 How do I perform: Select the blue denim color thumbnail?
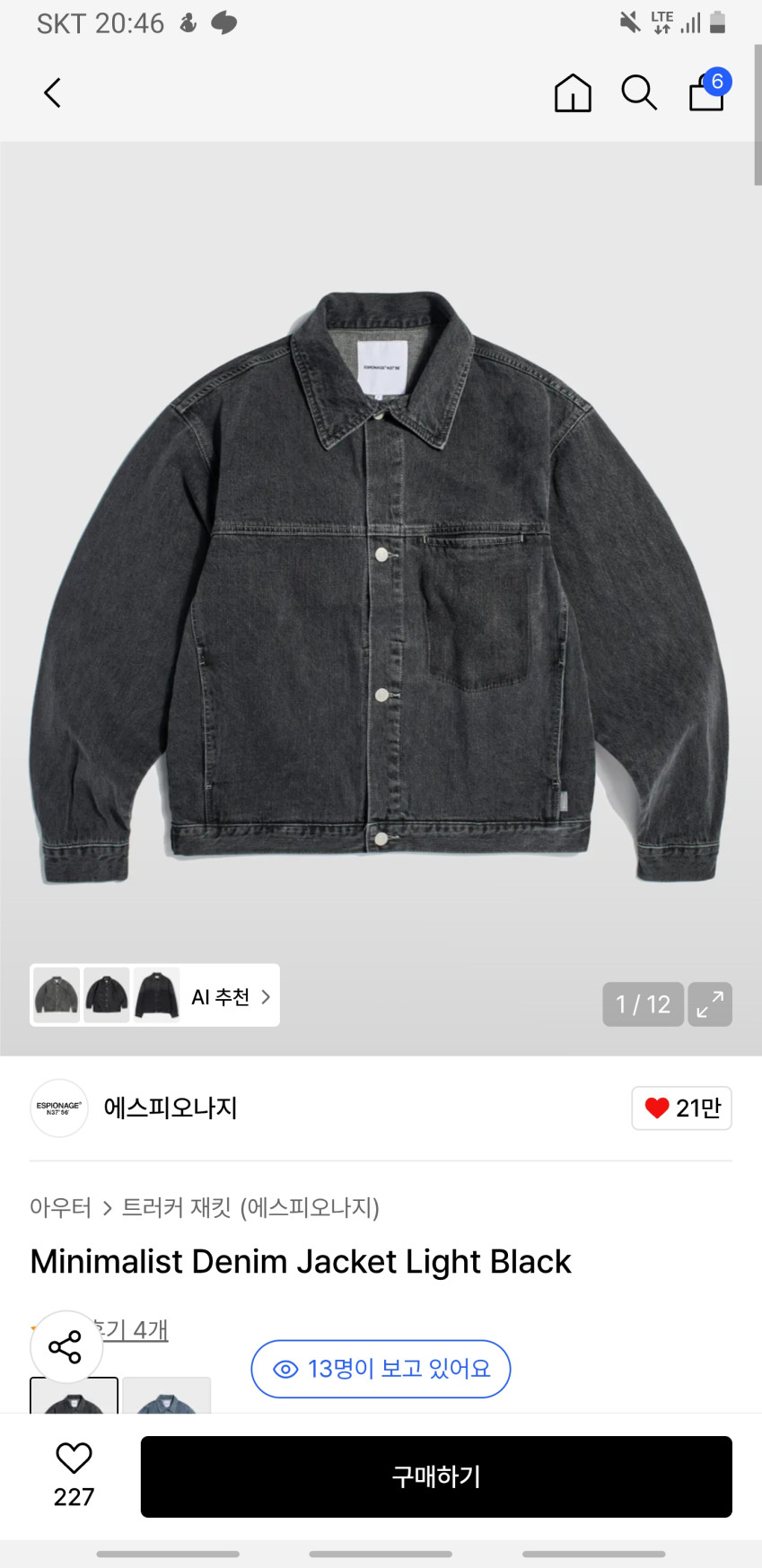167,1397
